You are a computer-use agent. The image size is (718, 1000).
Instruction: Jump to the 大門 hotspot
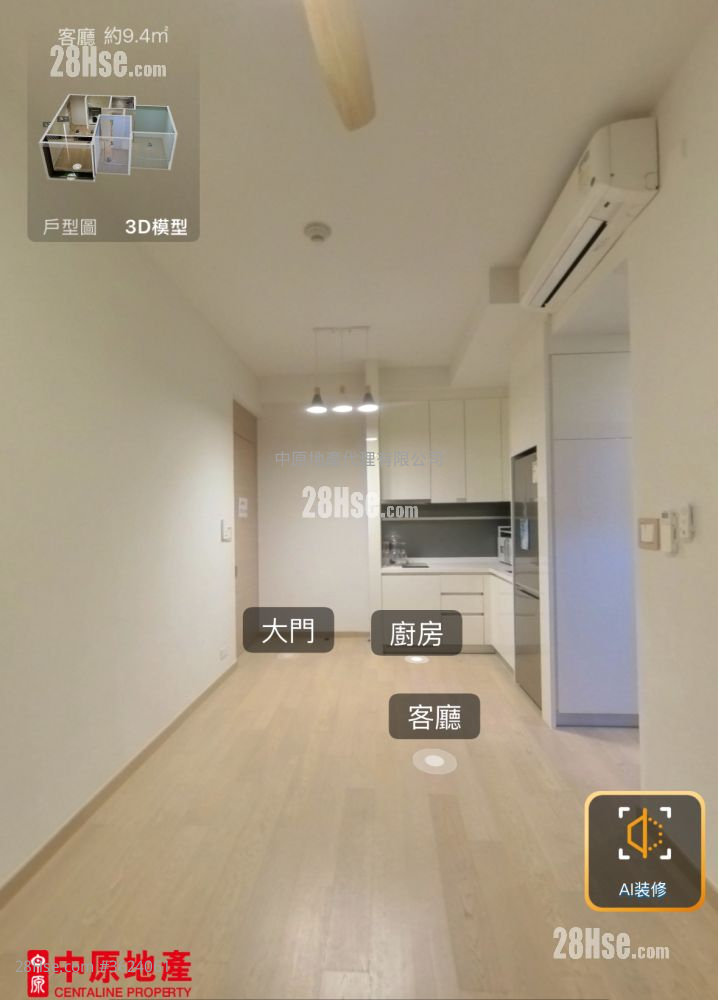pyautogui.click(x=288, y=630)
